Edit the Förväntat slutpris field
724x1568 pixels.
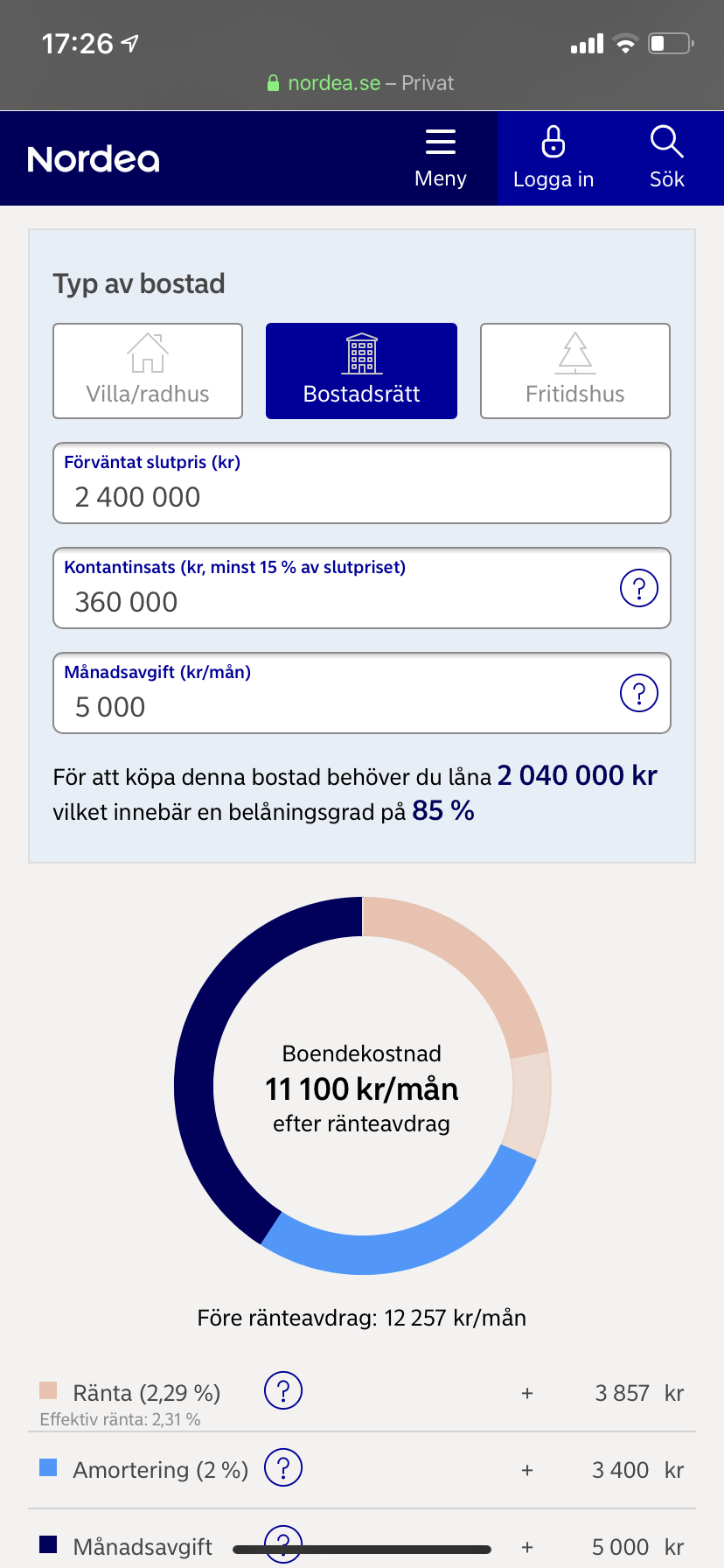(350, 495)
